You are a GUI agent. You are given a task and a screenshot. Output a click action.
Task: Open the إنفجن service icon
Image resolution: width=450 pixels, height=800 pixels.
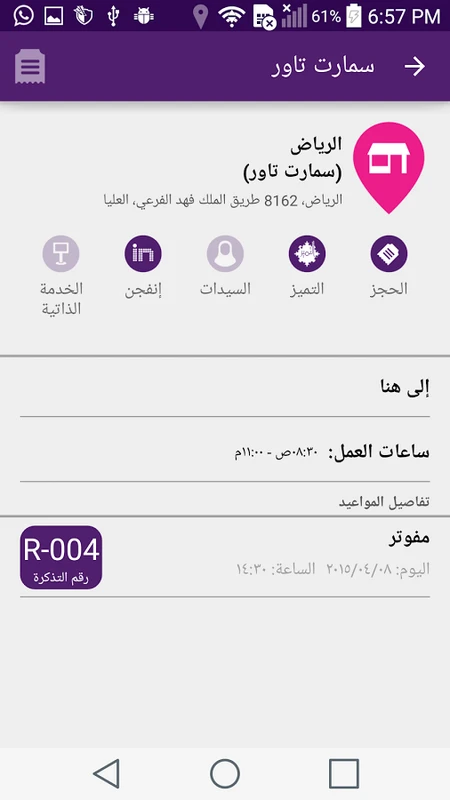[143, 254]
